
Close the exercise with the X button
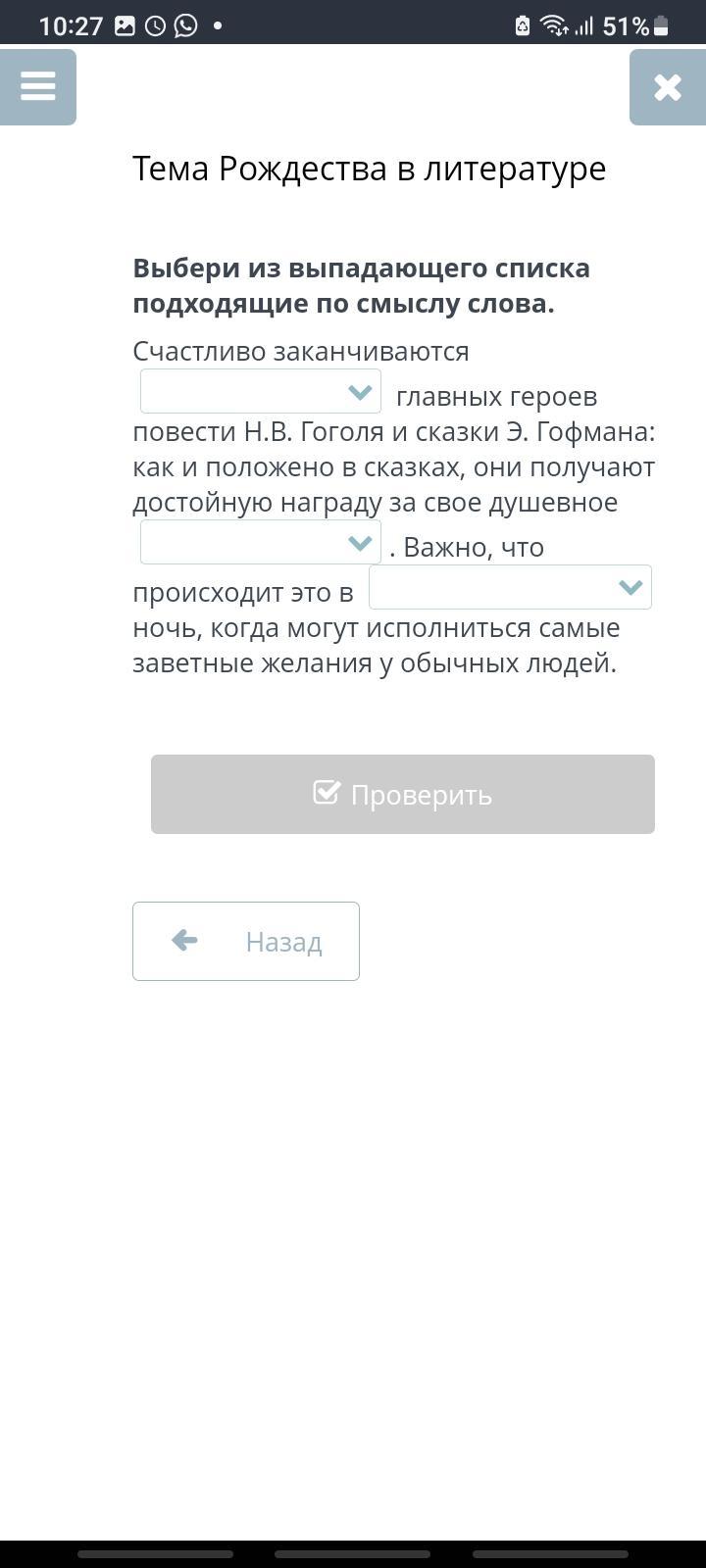pos(668,87)
